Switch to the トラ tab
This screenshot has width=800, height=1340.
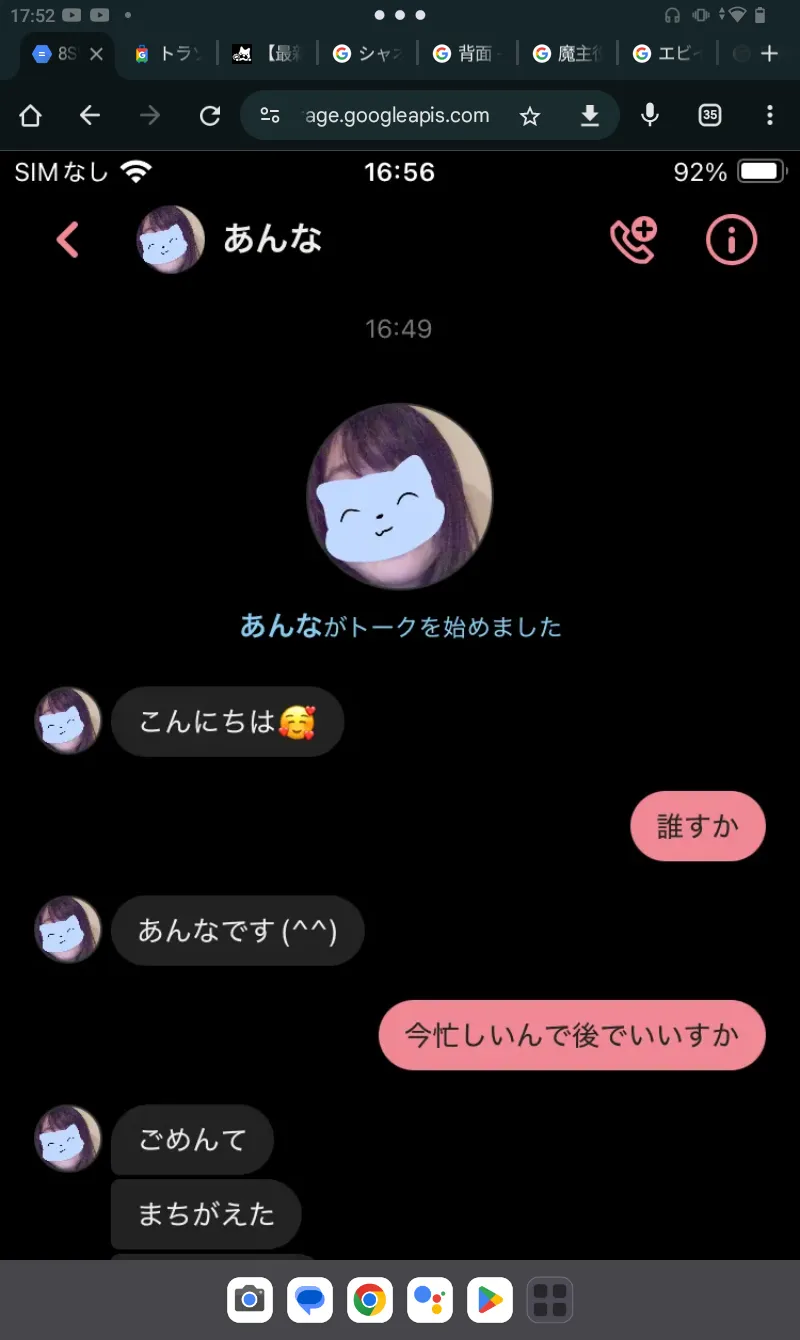[170, 54]
